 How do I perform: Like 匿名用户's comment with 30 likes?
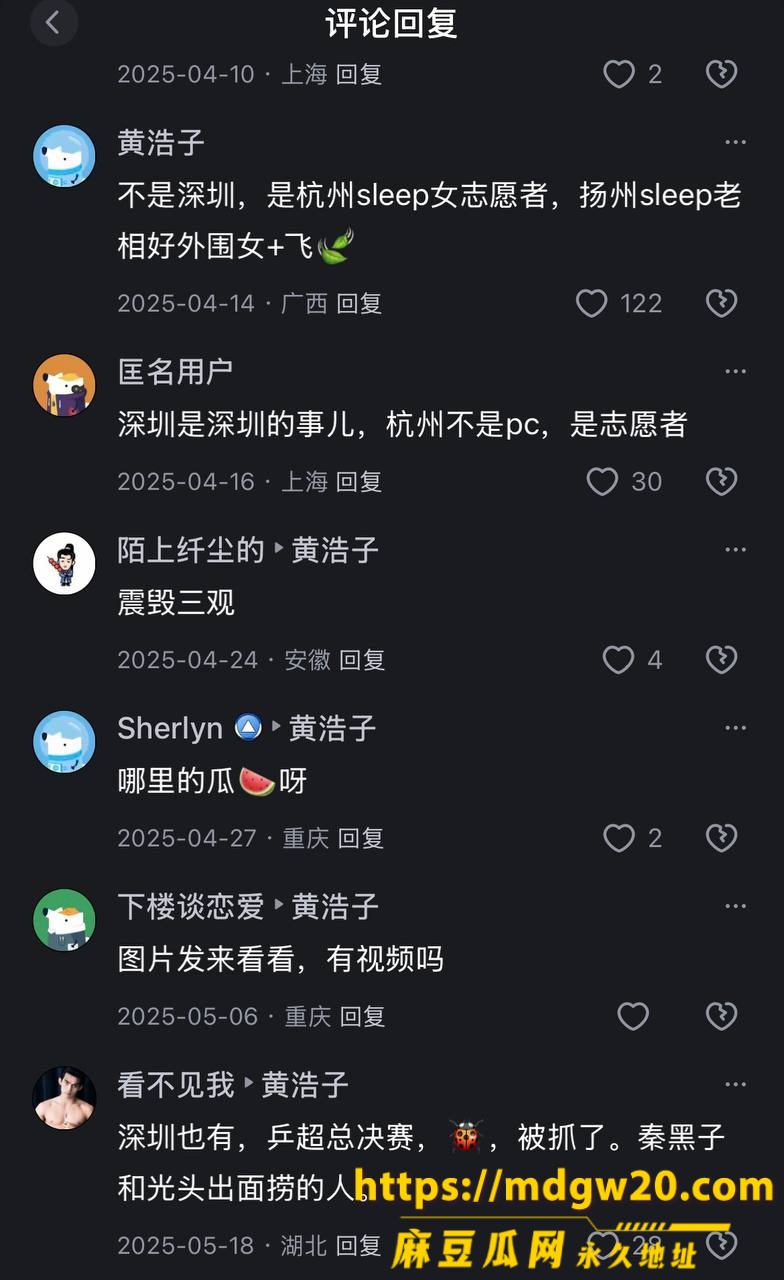pyautogui.click(x=602, y=481)
